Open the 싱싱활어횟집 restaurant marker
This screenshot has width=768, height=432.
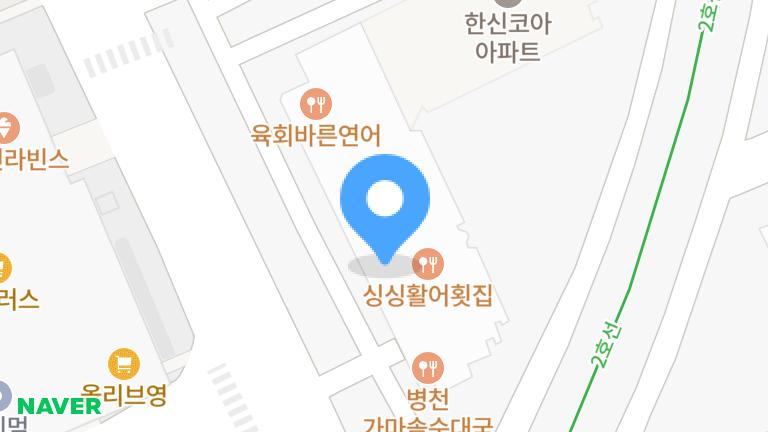428,264
